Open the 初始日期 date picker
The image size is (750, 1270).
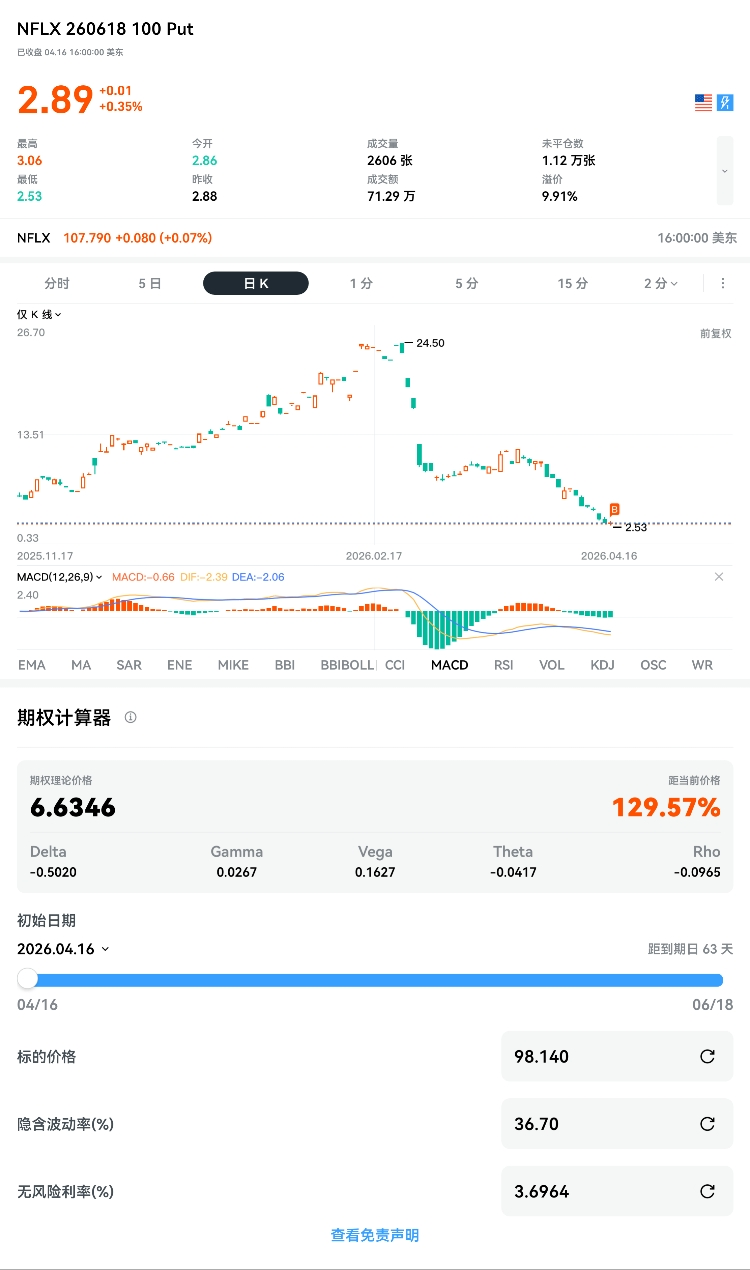63,949
